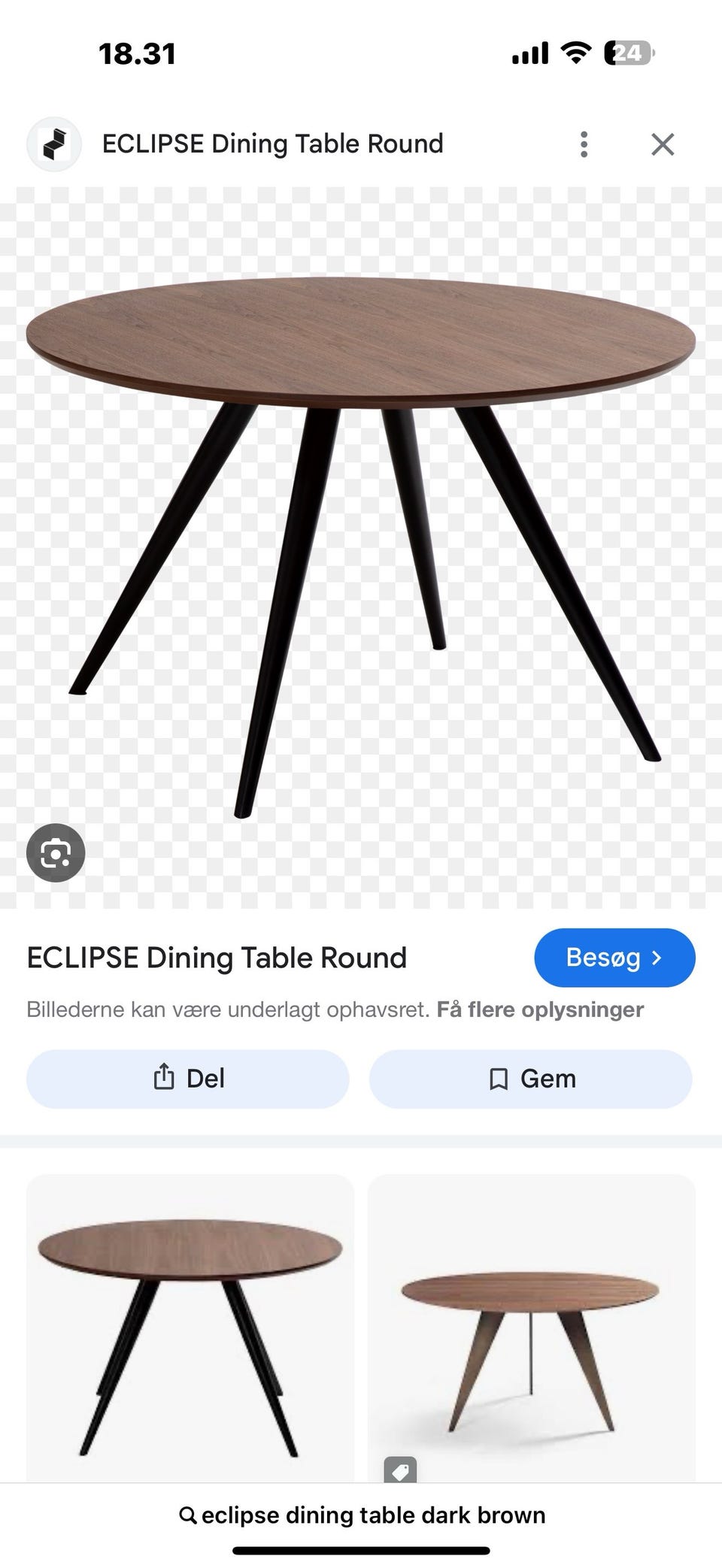Tap the eclipse dining table dark brown search
722x1568 pixels.
click(x=363, y=1515)
